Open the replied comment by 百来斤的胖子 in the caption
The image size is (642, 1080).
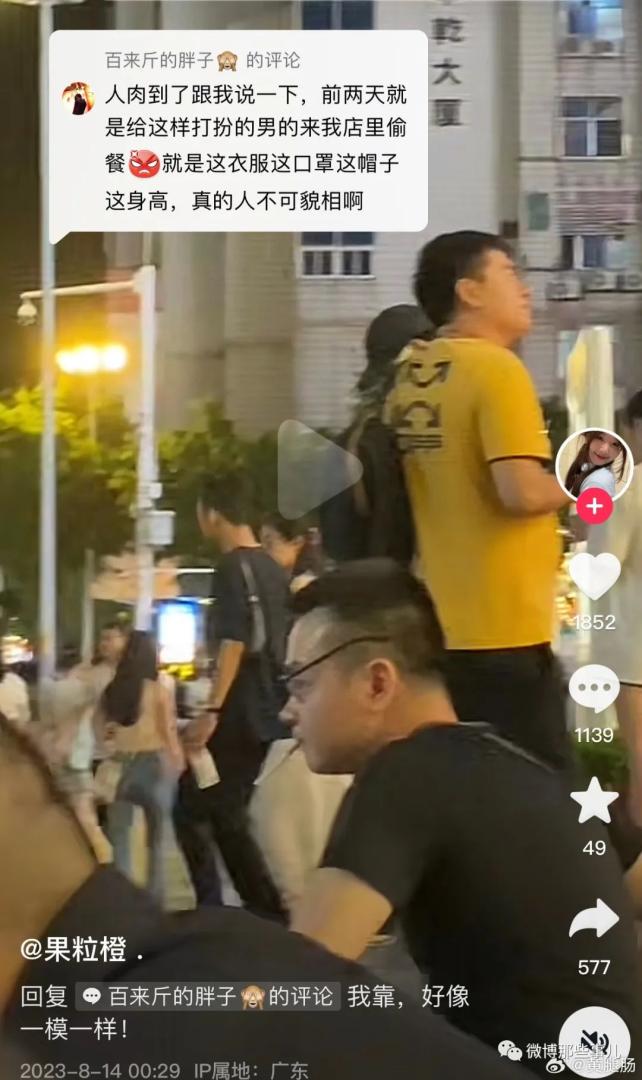(206, 996)
